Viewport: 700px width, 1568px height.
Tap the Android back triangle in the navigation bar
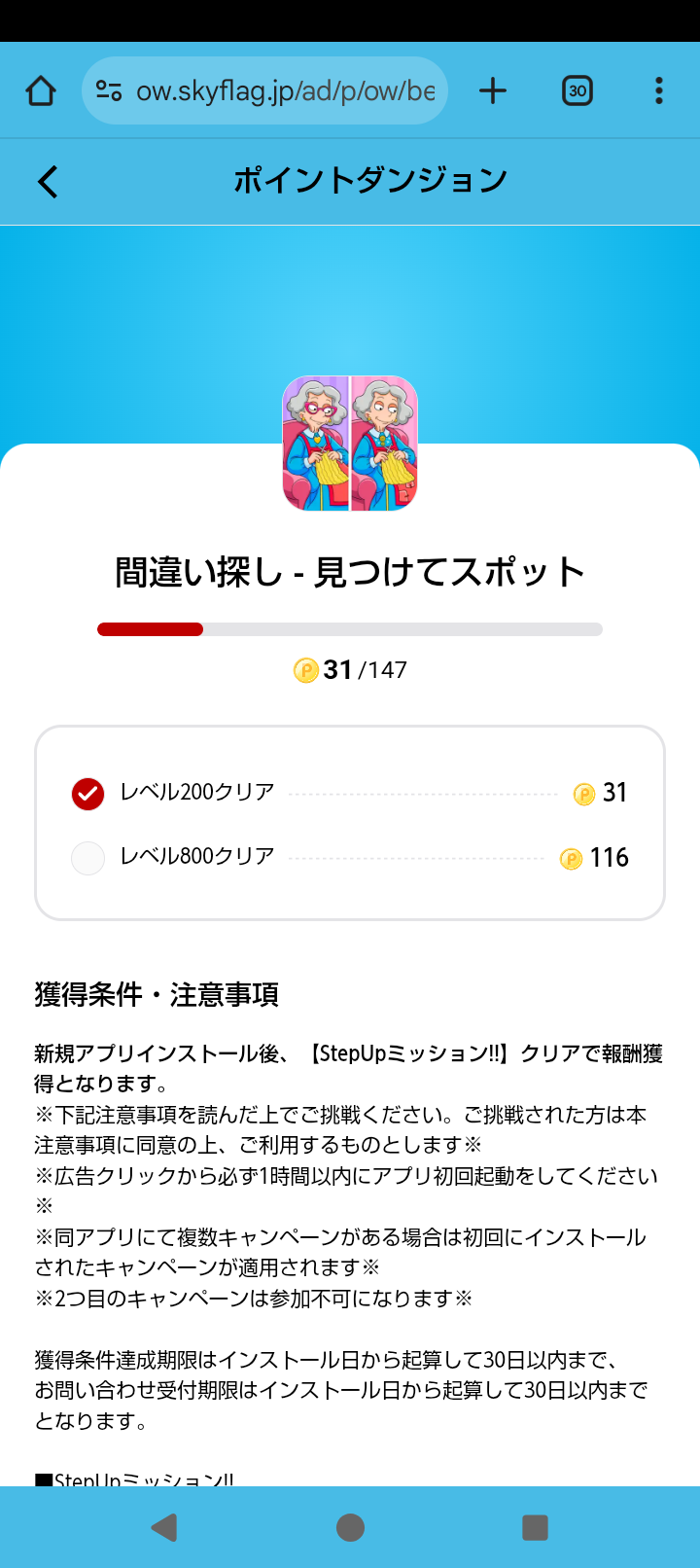pyautogui.click(x=161, y=1525)
